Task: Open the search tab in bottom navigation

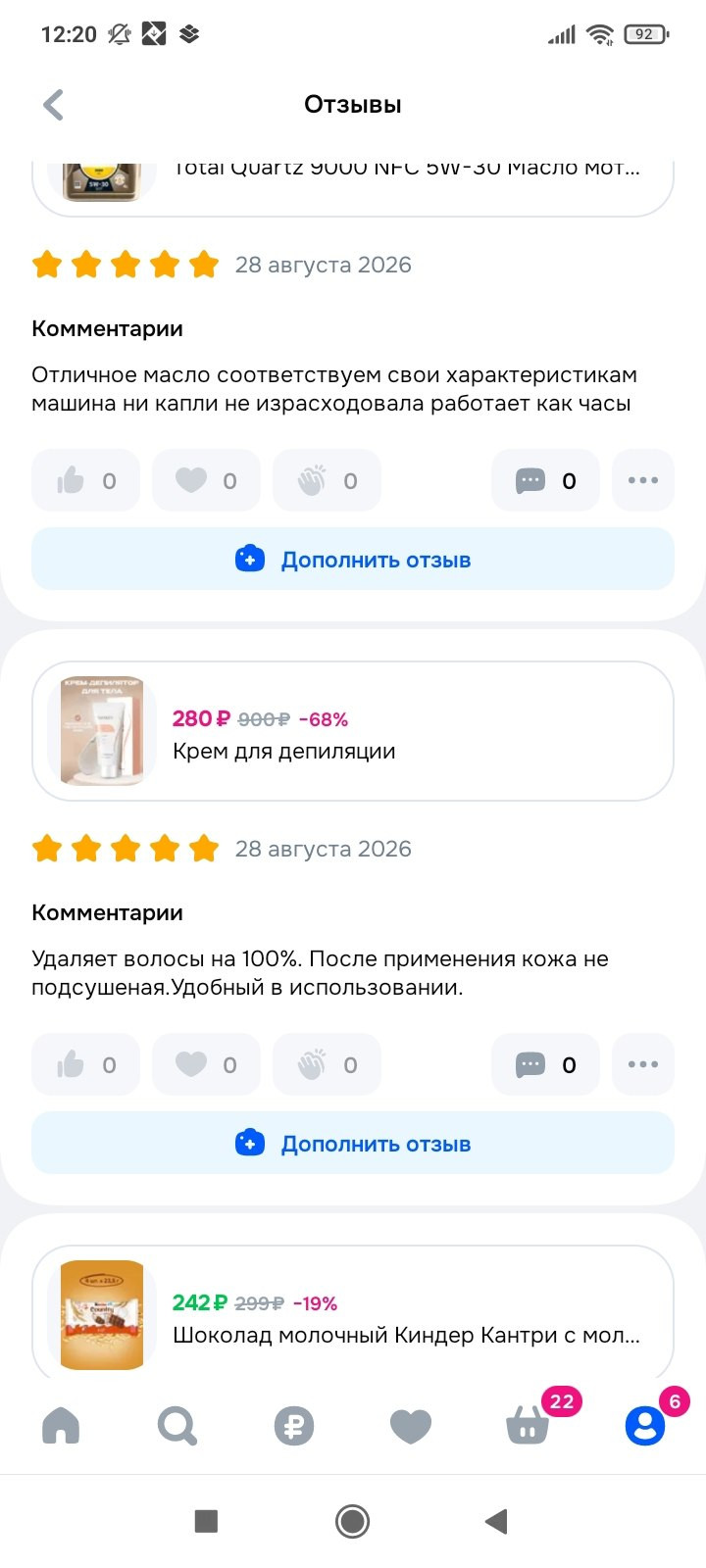Action: (x=177, y=1426)
